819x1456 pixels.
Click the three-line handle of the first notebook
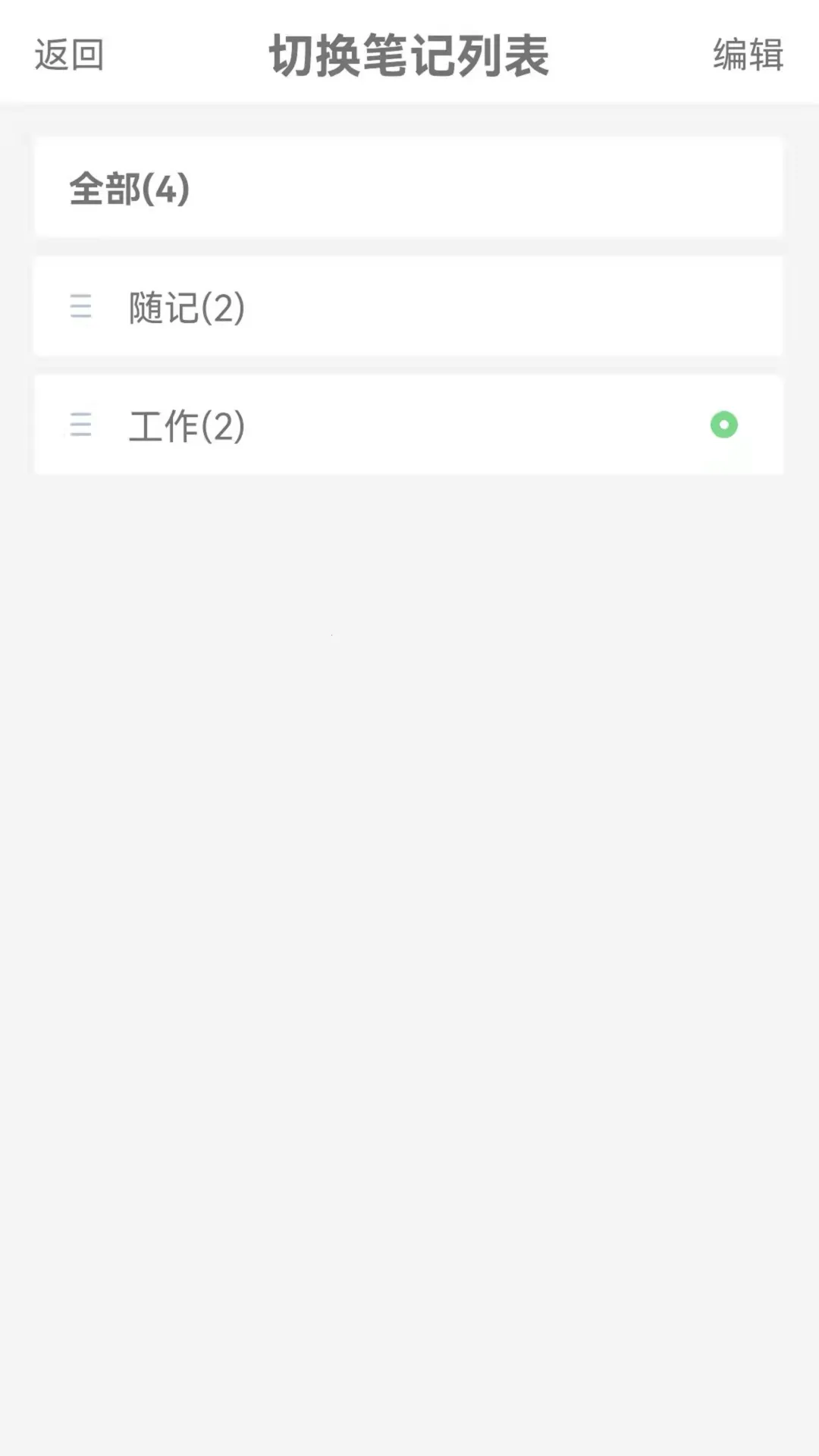coord(80,308)
